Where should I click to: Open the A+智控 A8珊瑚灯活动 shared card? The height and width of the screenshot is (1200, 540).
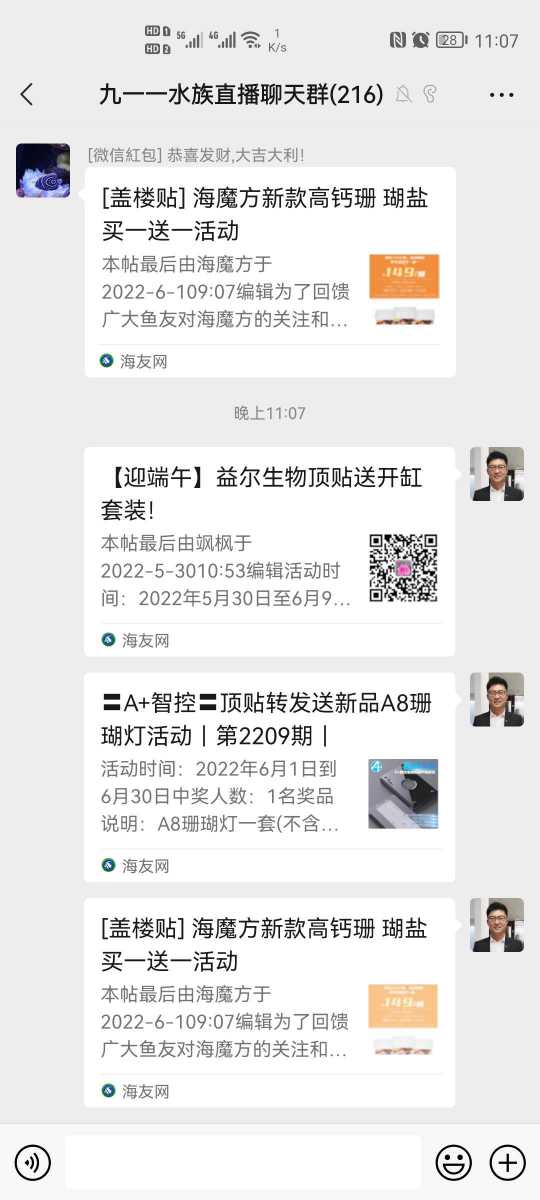pos(270,777)
